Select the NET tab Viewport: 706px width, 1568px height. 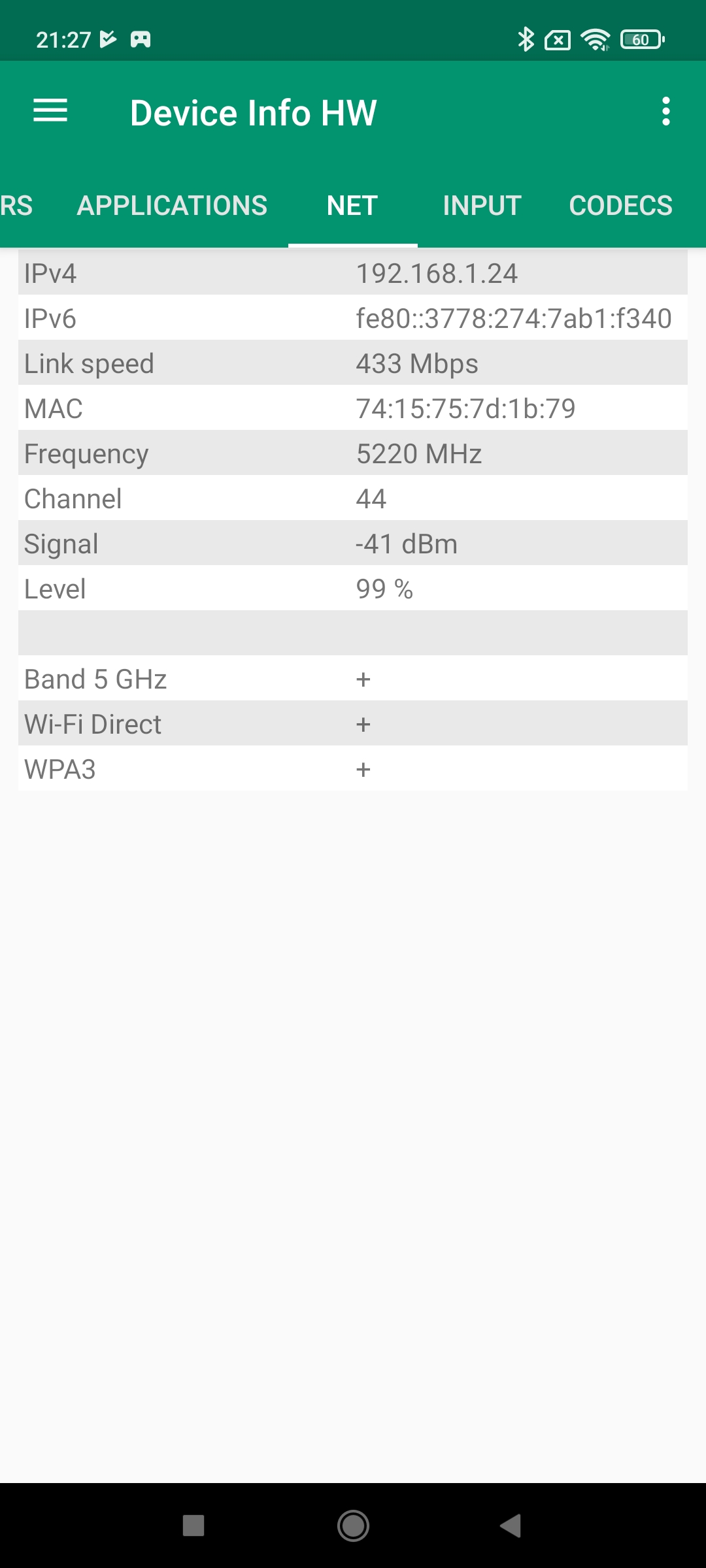pos(352,206)
